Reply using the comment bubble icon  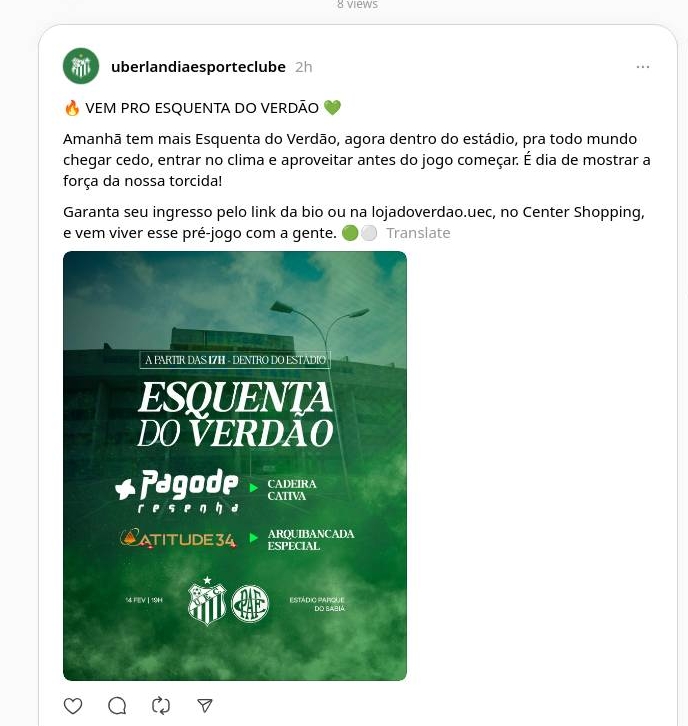point(117,706)
